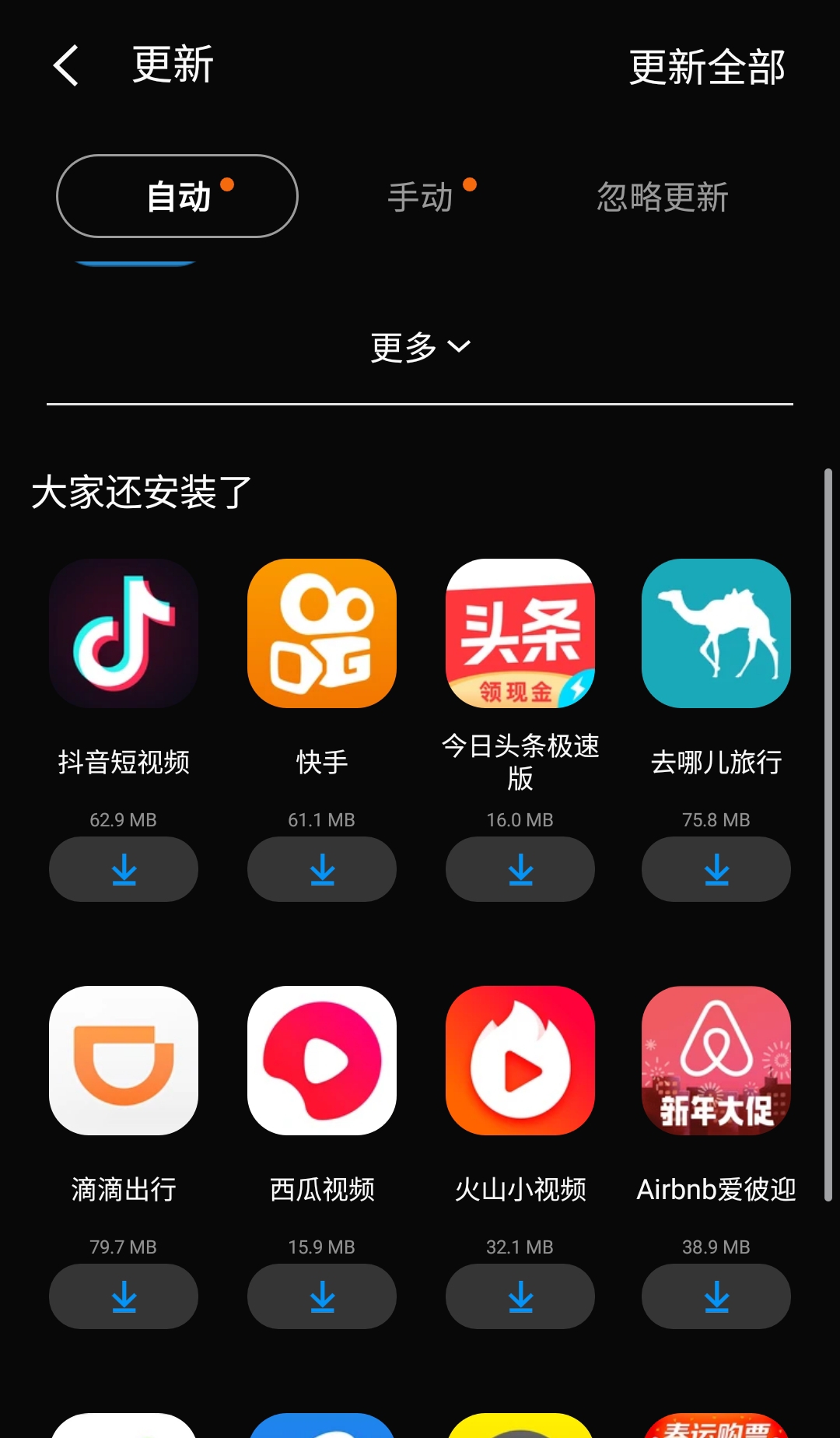Screen dimensions: 840x1438
Task: Open the 滴滴出行 app page
Action: coord(124,1061)
